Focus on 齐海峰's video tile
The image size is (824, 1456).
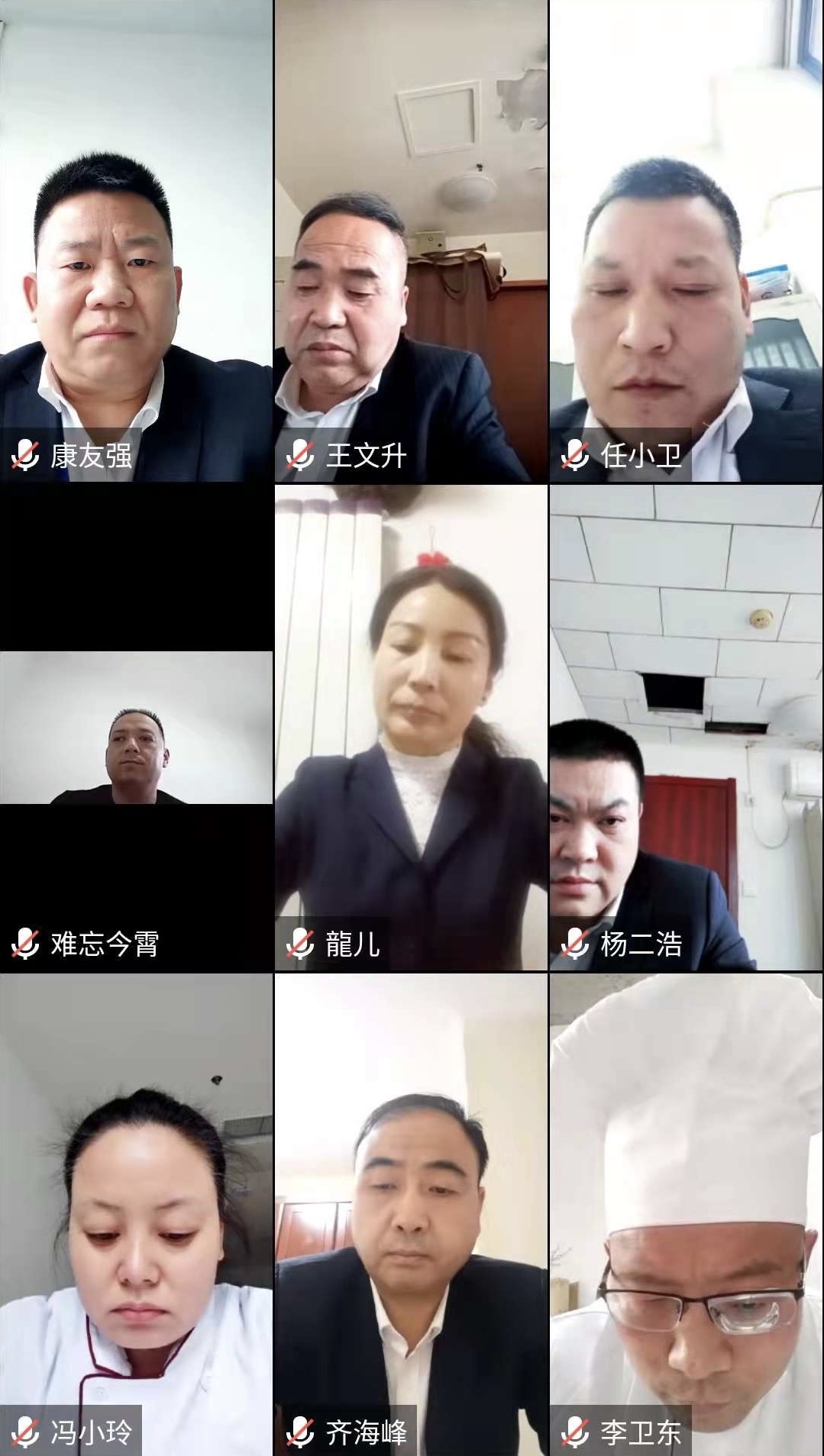click(411, 1214)
